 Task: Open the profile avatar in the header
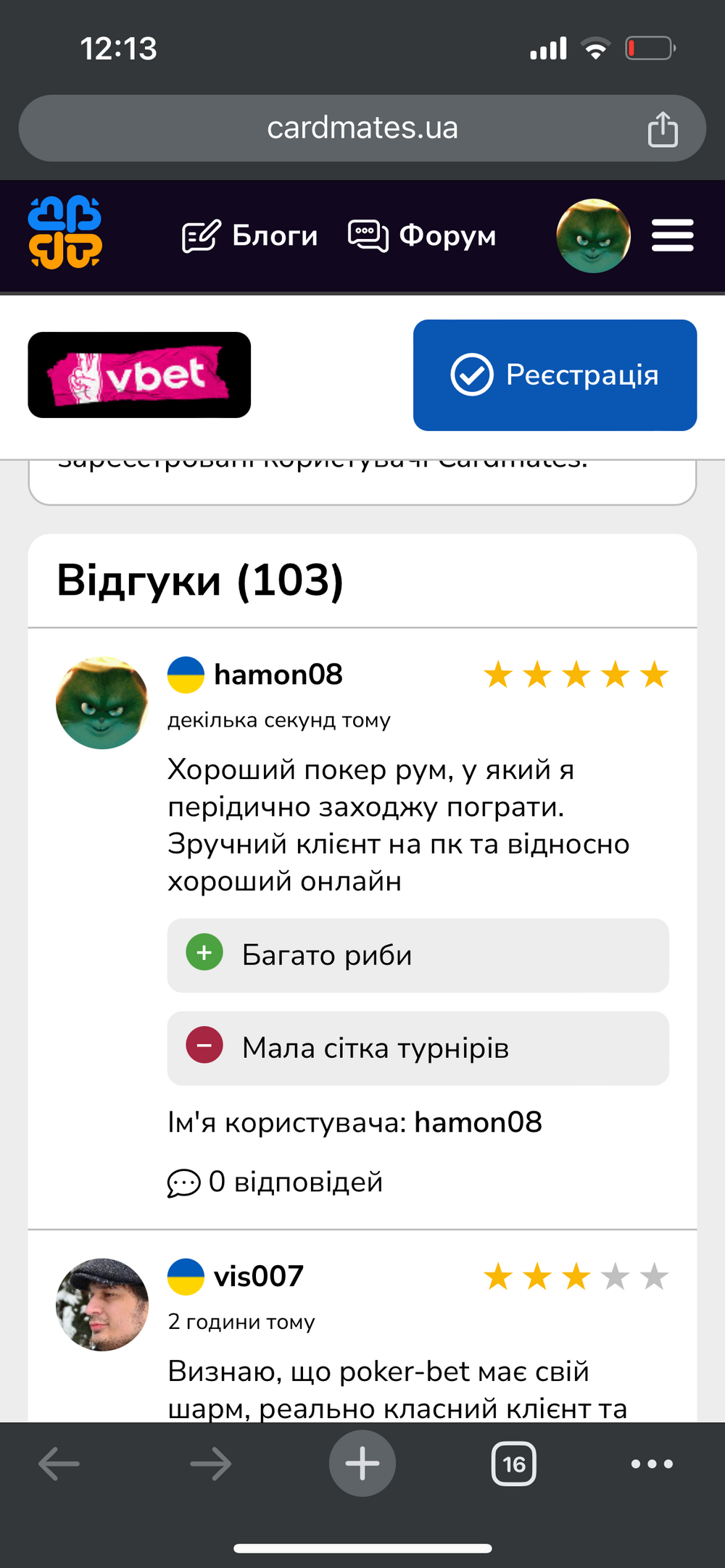[593, 235]
